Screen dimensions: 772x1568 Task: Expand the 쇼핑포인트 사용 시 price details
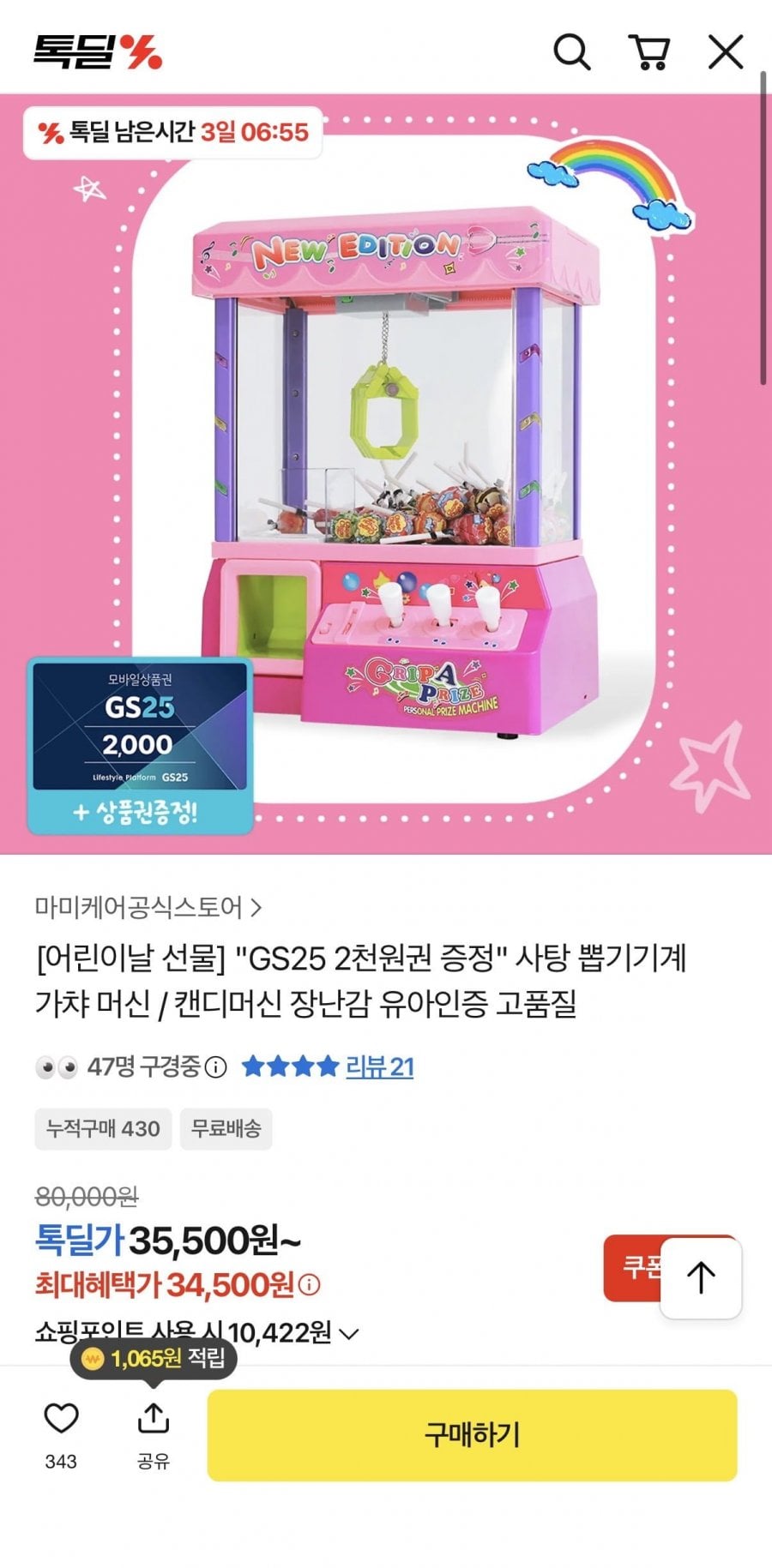[196, 1333]
